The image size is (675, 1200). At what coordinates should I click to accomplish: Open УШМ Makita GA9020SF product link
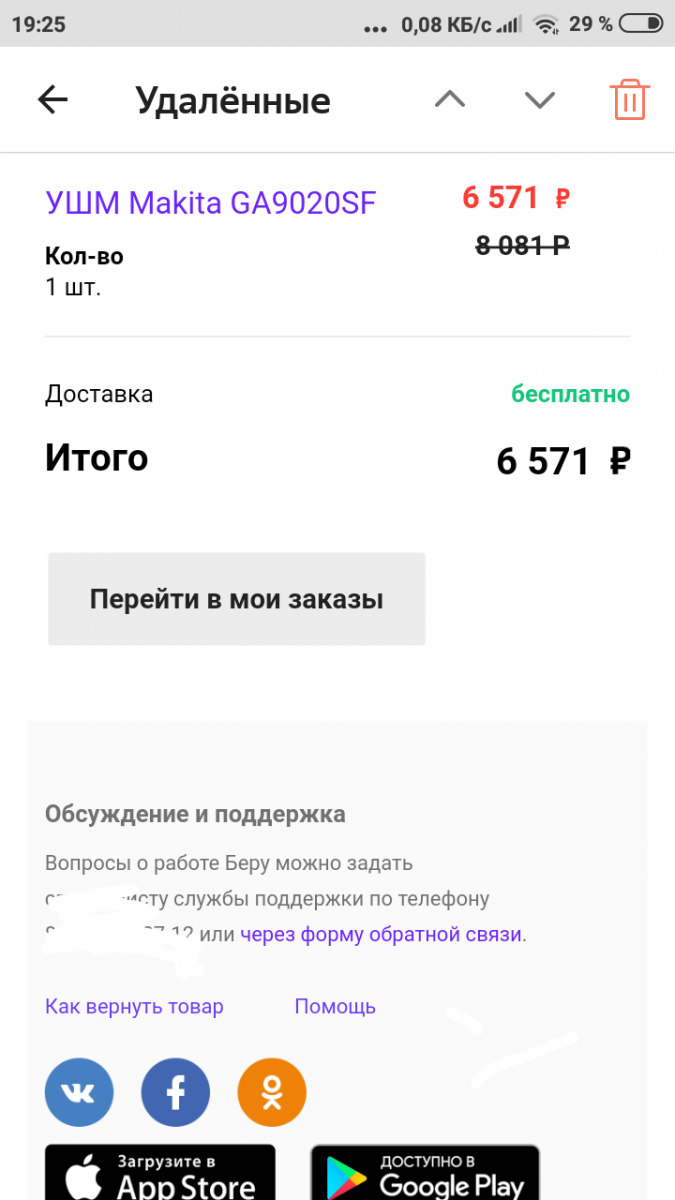pyautogui.click(x=211, y=203)
